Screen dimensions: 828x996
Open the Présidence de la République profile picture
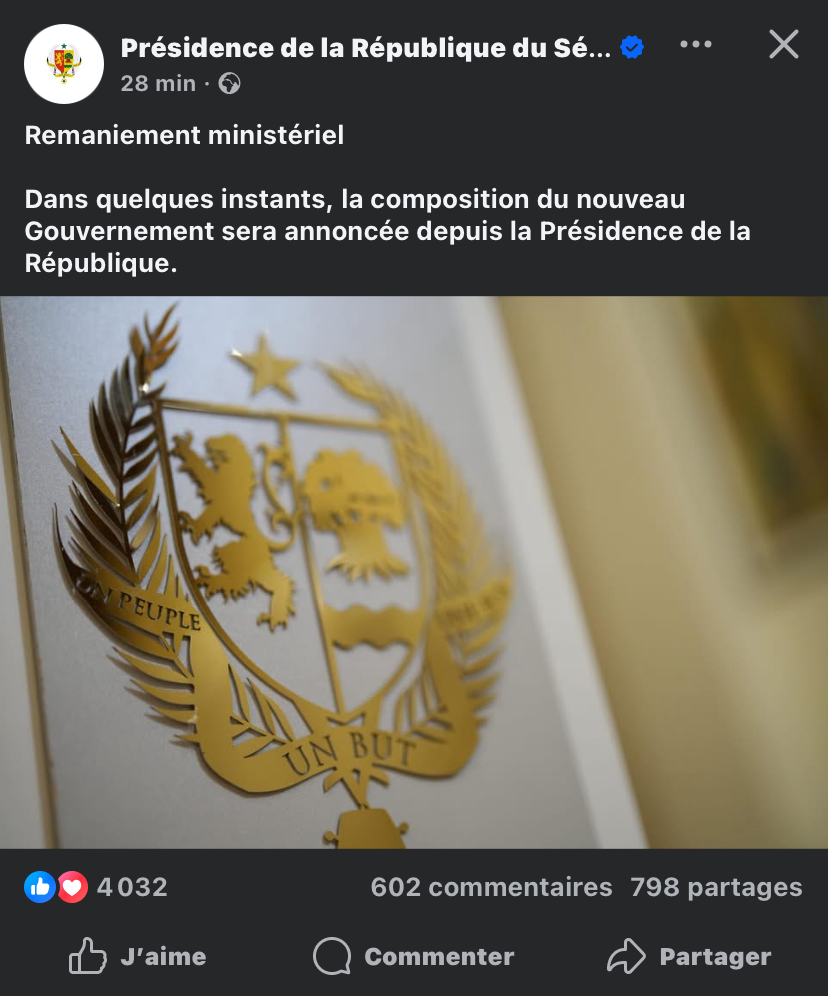click(64, 64)
